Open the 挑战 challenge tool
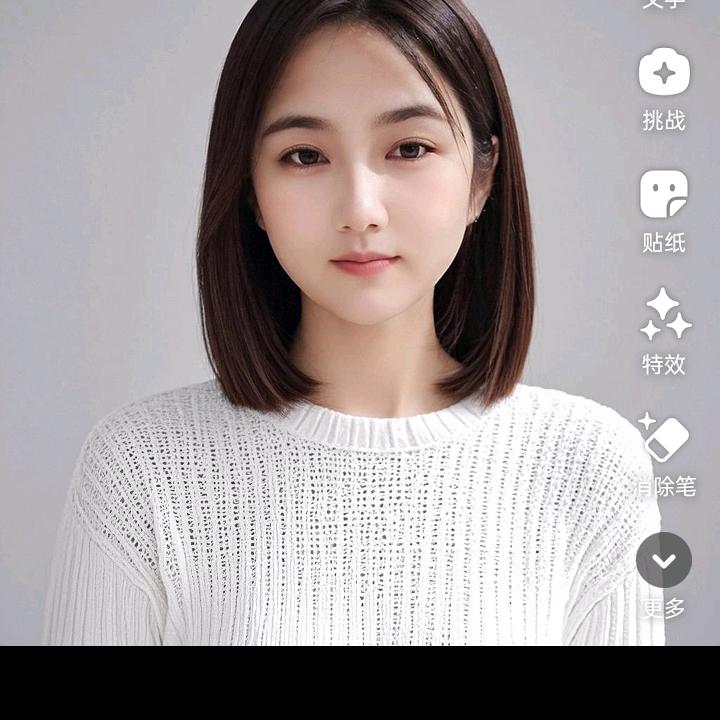Screen dimensions: 720x720 click(x=664, y=74)
